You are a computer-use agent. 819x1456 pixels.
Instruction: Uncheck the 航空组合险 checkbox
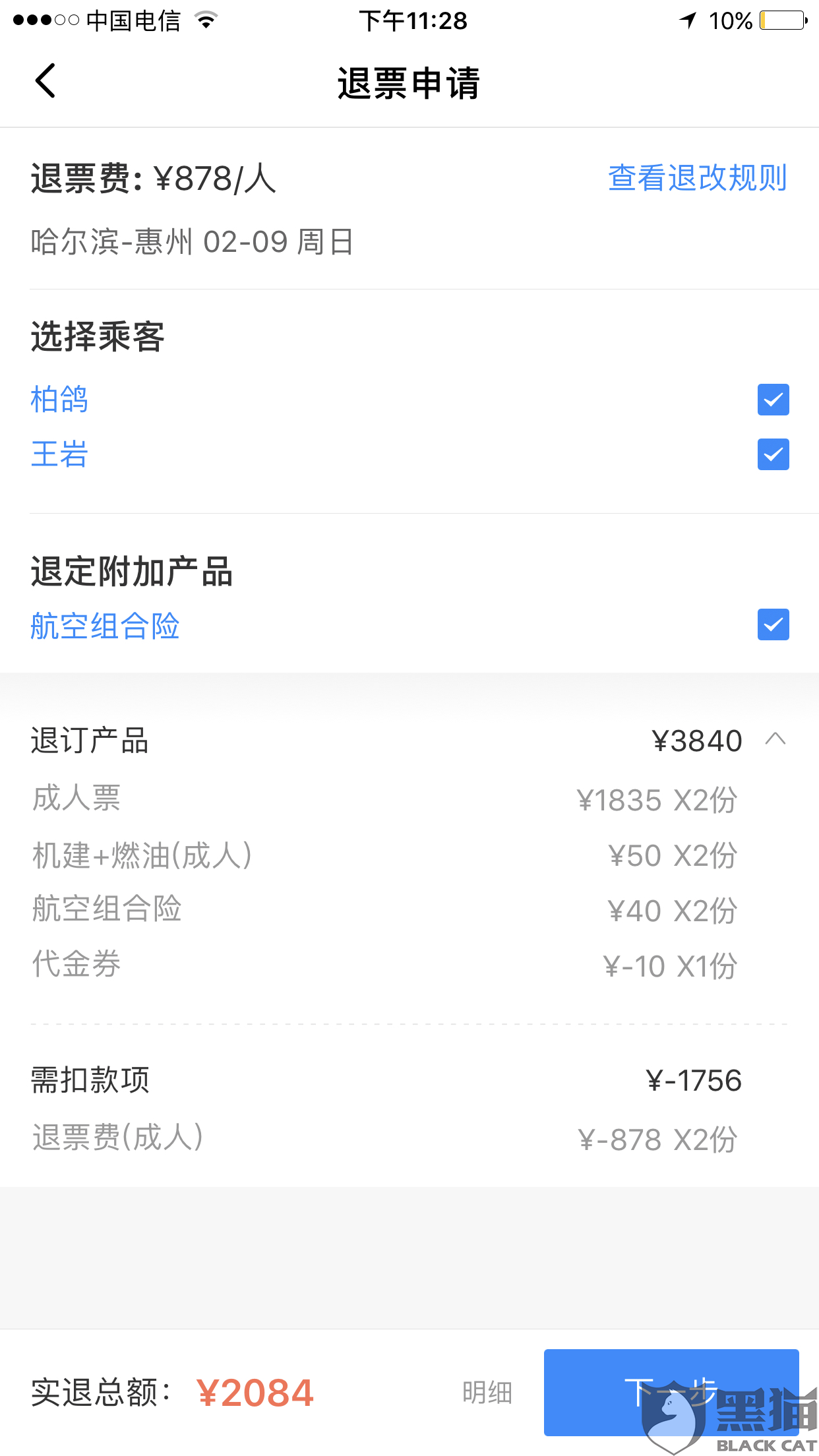tap(773, 624)
